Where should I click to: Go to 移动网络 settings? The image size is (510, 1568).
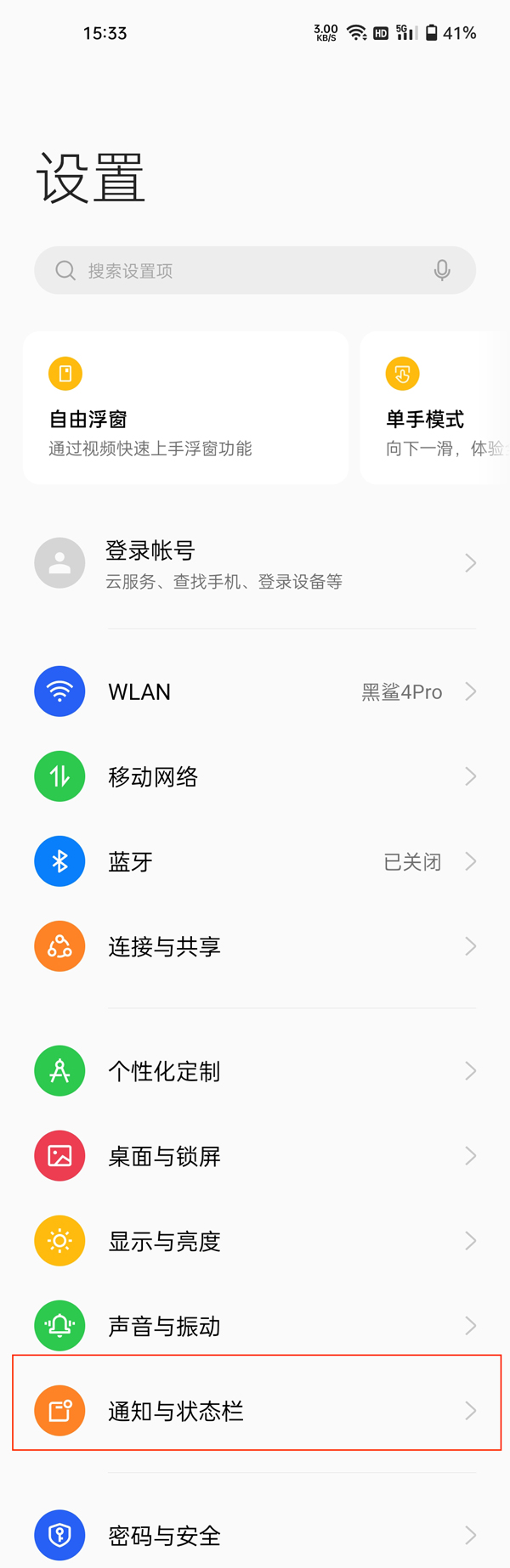[x=255, y=776]
